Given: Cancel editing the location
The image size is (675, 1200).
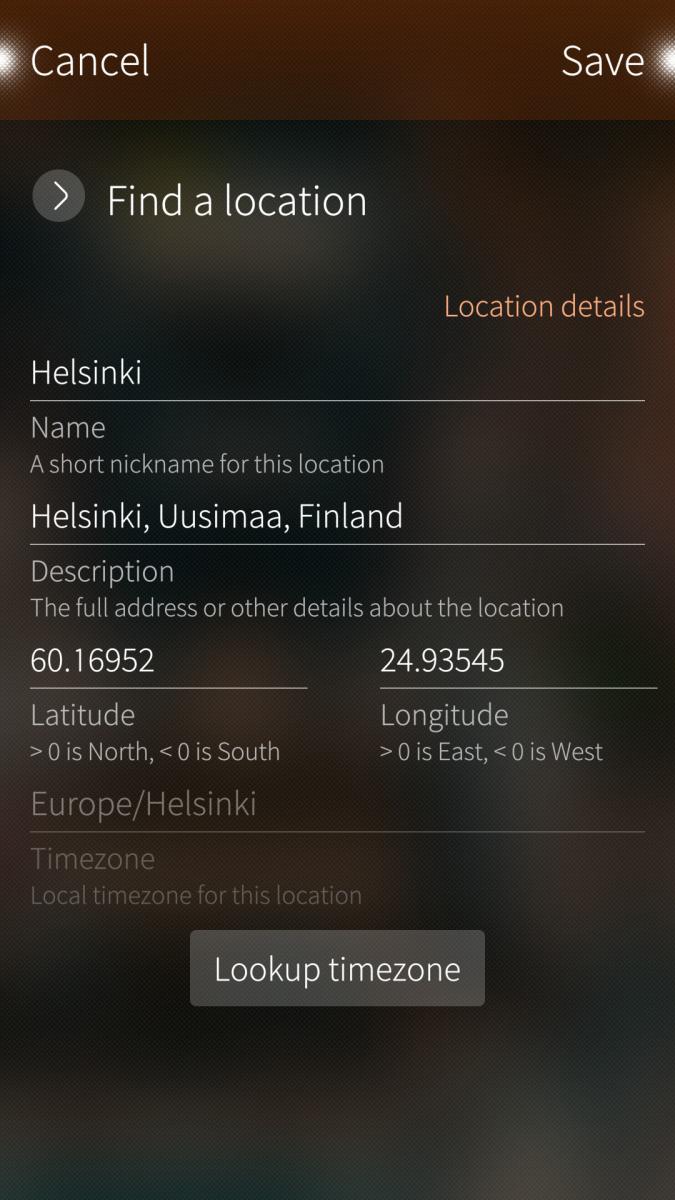Looking at the screenshot, I should 90,61.
